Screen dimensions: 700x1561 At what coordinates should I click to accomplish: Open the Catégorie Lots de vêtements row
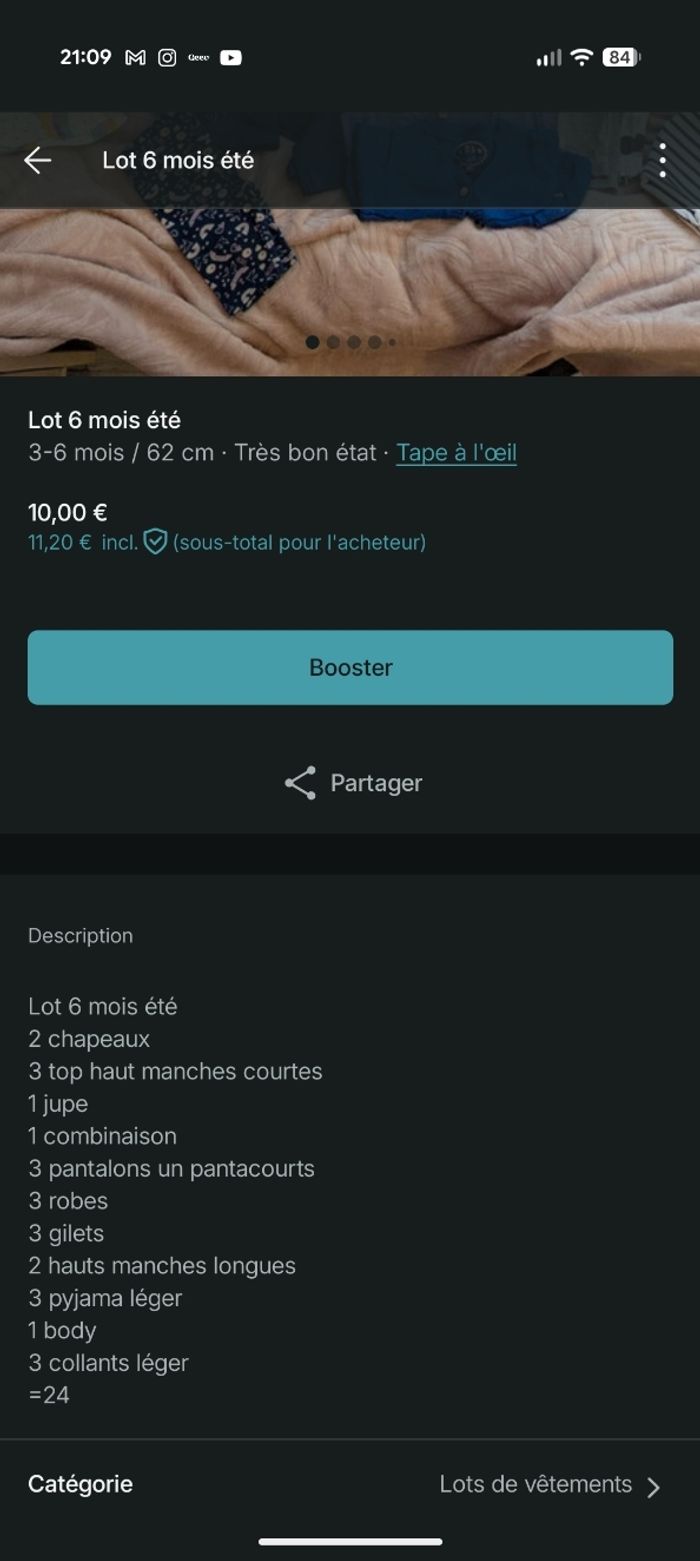(x=350, y=1485)
